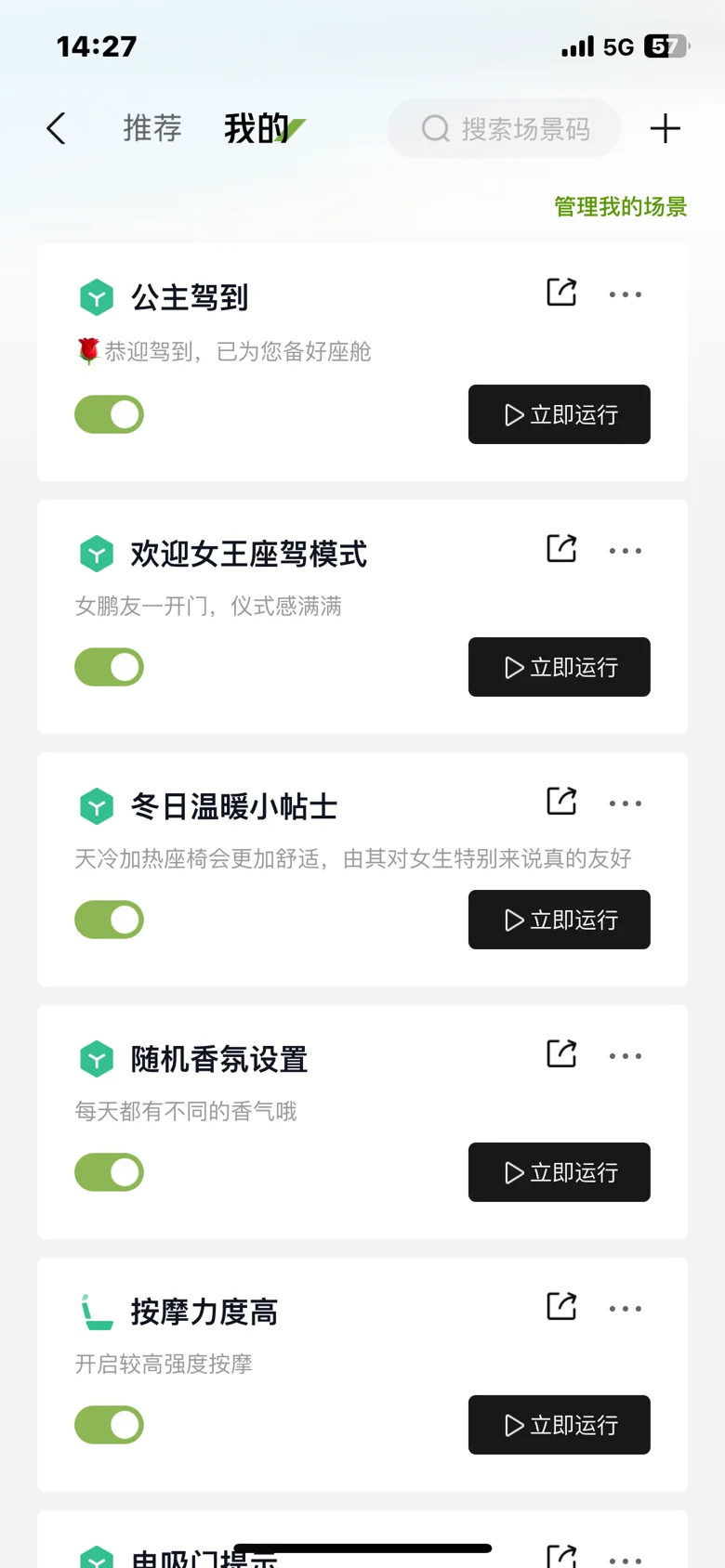Run 公主驾到 with 立即运行
Viewport: 725px width, 1568px height.
[x=560, y=414]
